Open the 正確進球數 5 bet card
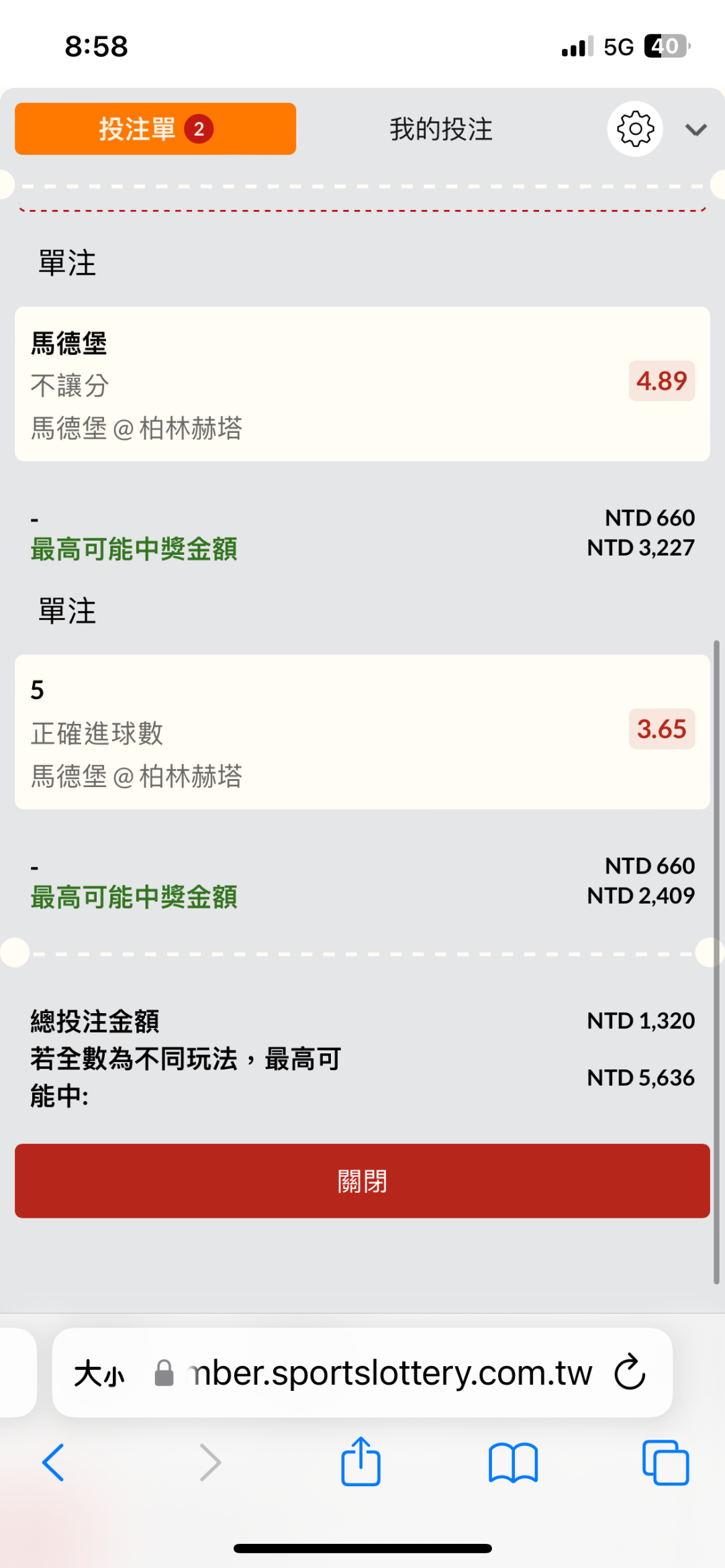Viewport: 725px width, 1568px height. pos(362,732)
